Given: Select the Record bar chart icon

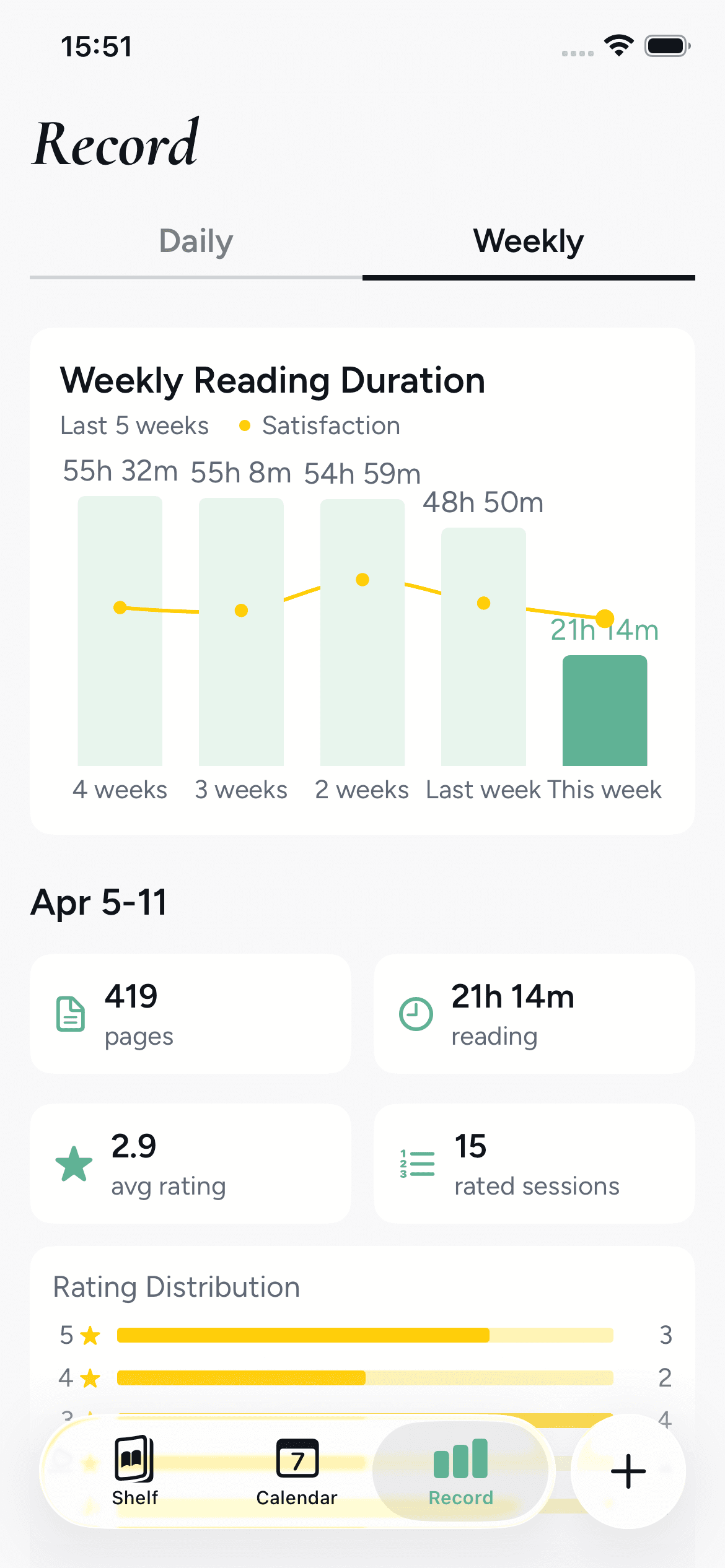Looking at the screenshot, I should click(x=460, y=1460).
